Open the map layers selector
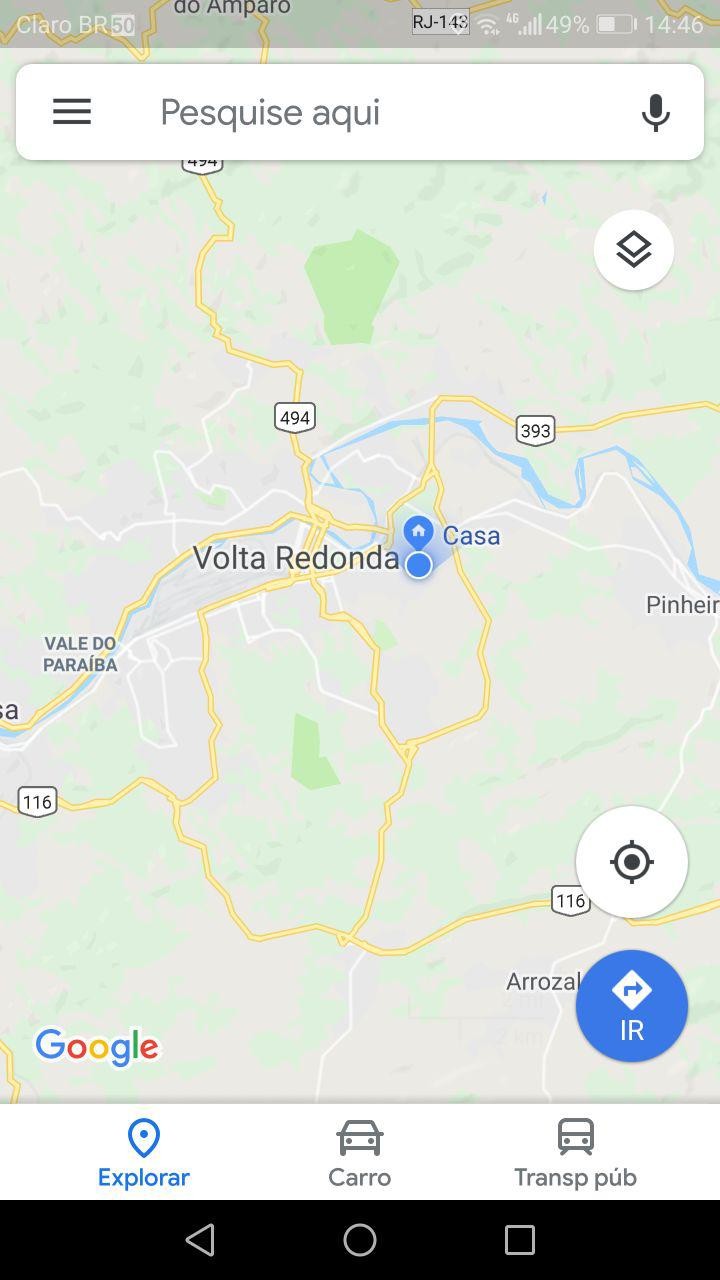The image size is (720, 1280). [x=634, y=250]
